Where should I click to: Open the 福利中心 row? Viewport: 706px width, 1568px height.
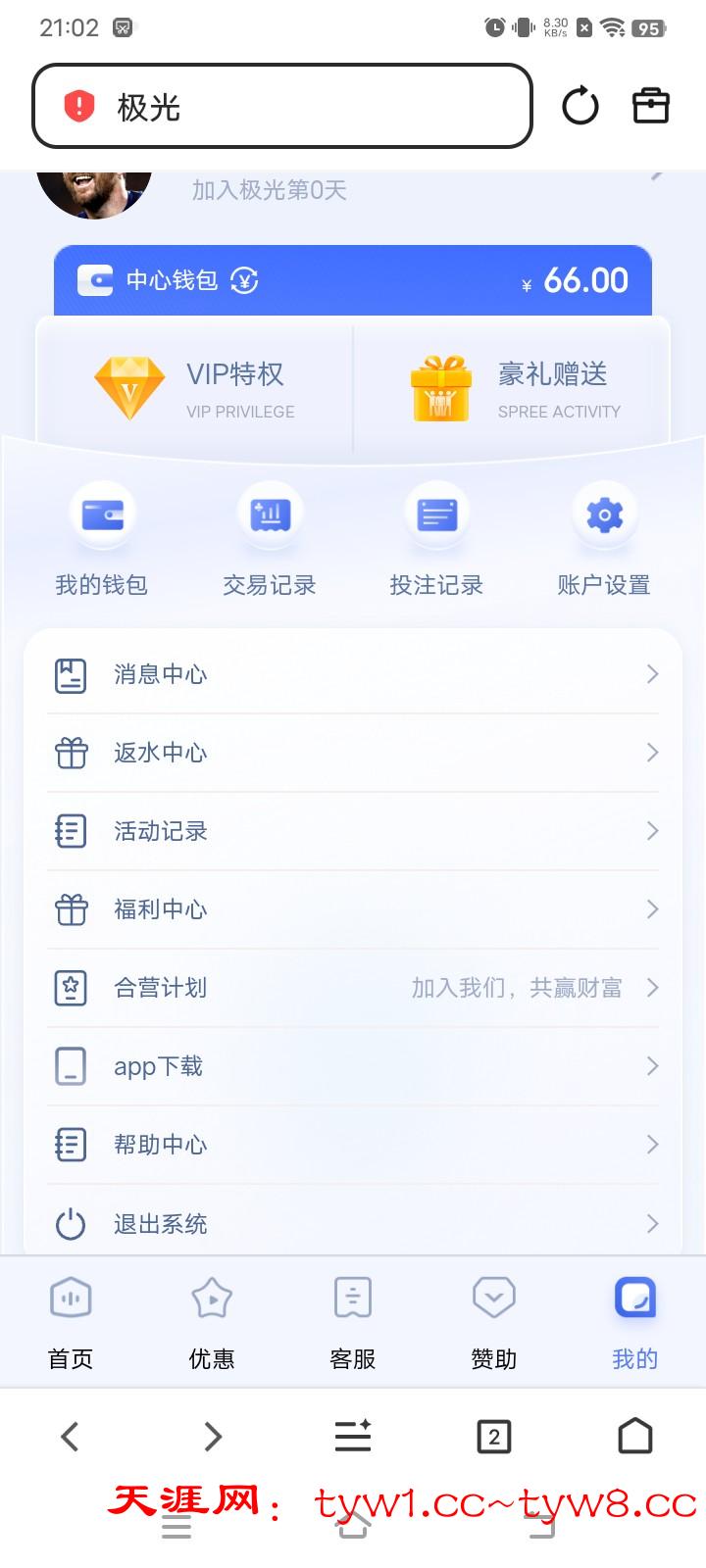coord(353,909)
